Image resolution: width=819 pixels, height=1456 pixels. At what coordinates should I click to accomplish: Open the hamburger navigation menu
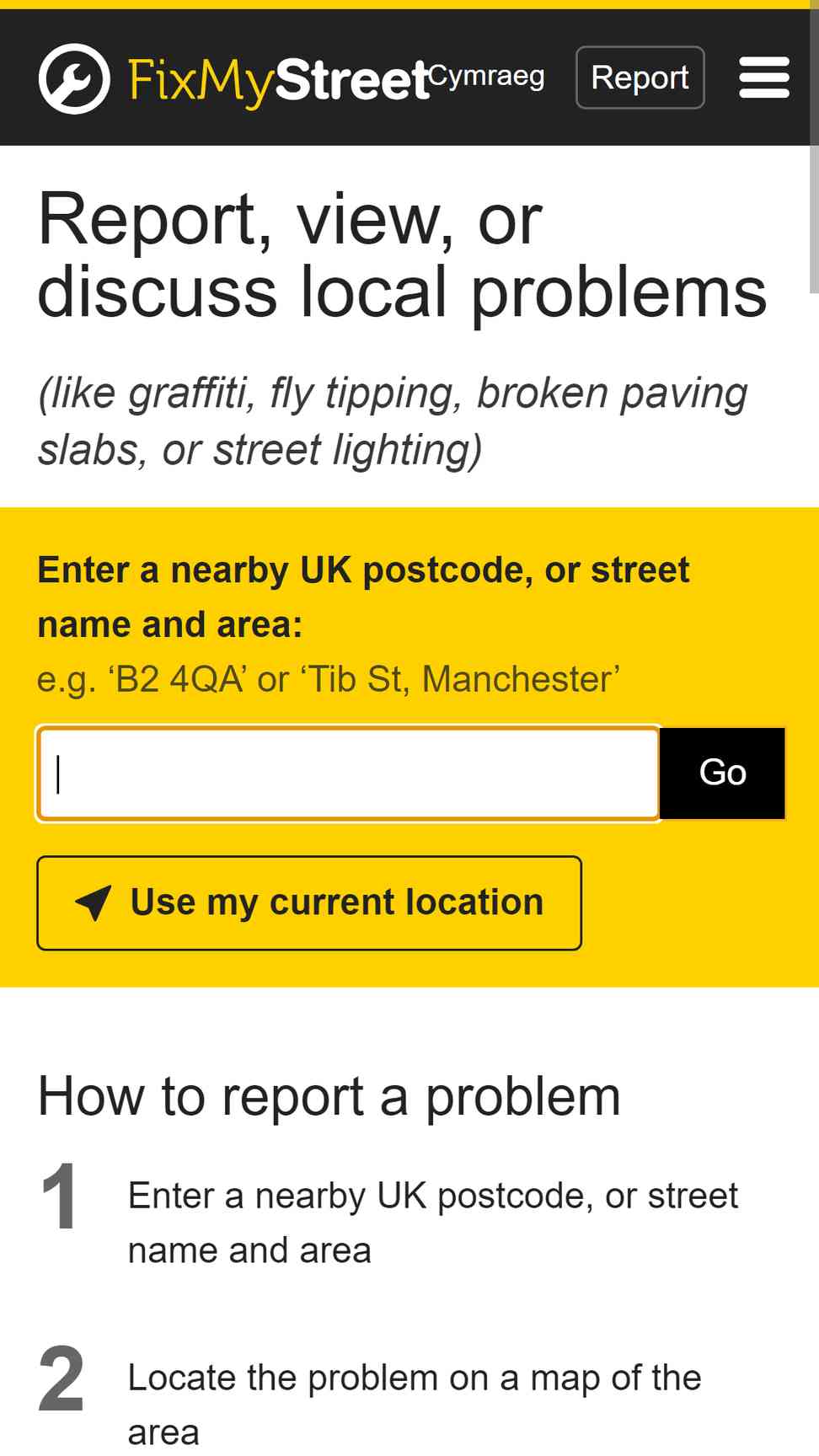point(764,78)
